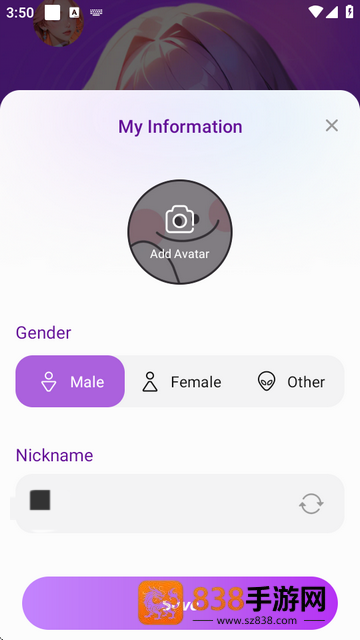Image resolution: width=360 pixels, height=640 pixels.
Task: Pick Other as gender
Action: (x=291, y=381)
